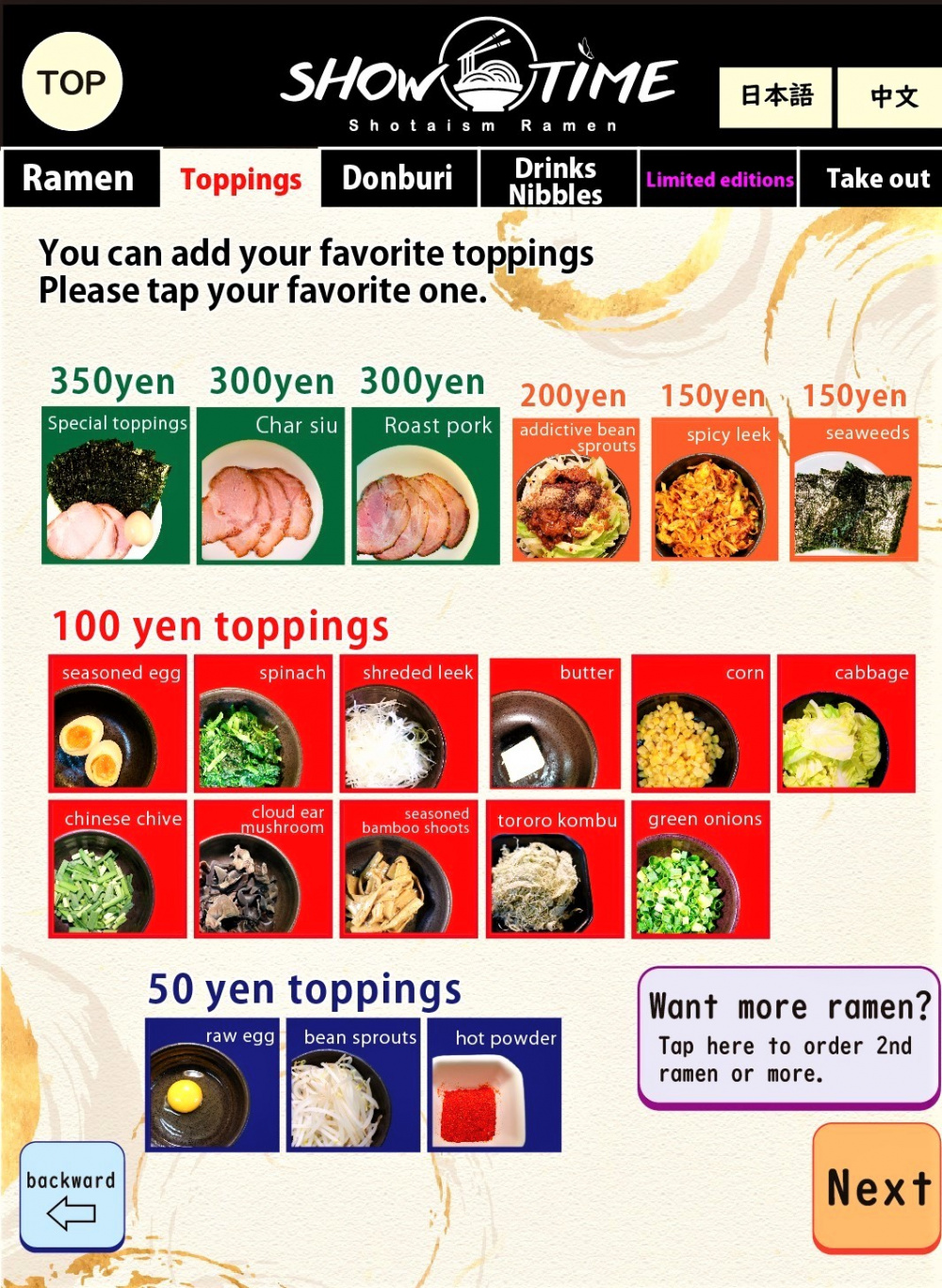Select the Char siu topping

click(271, 486)
